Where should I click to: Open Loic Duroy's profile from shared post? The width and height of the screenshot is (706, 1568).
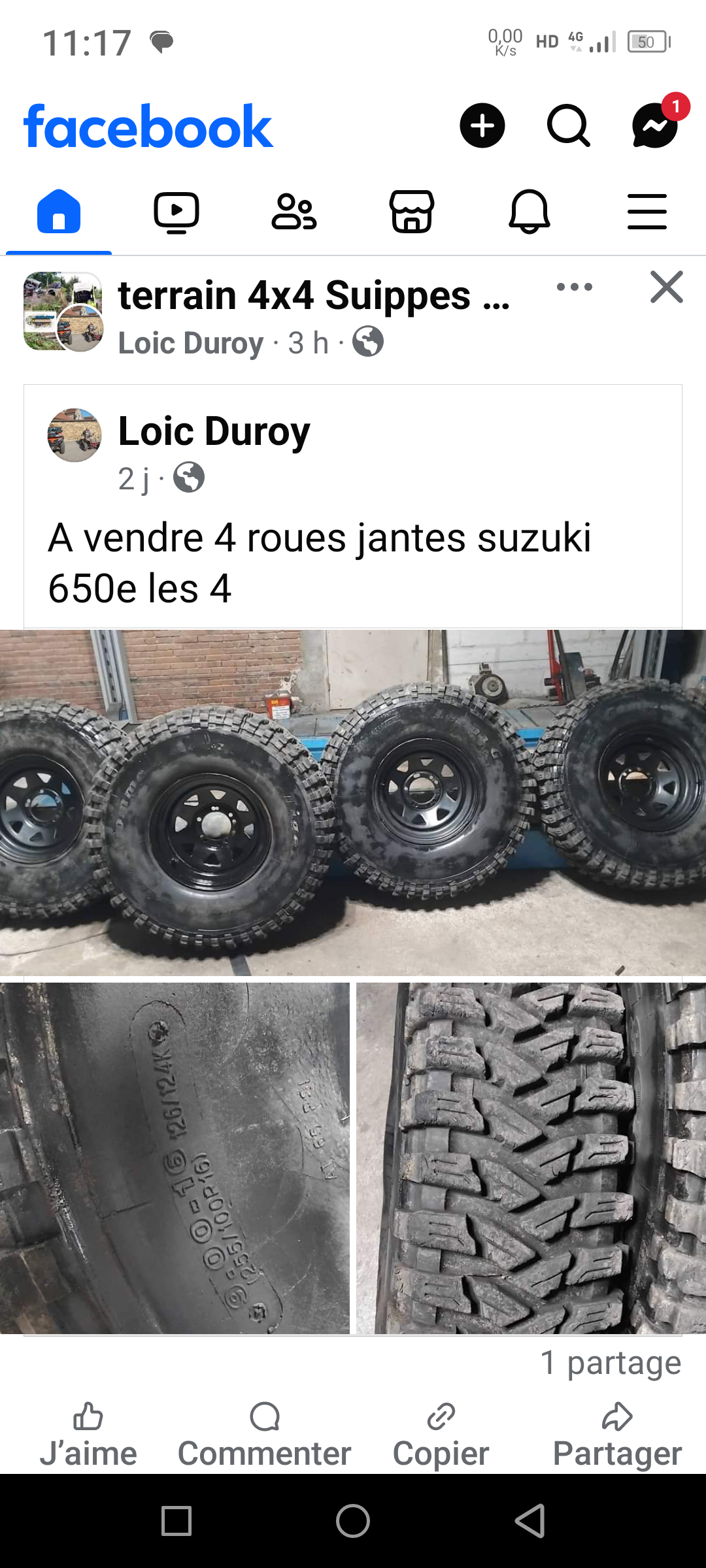(214, 432)
